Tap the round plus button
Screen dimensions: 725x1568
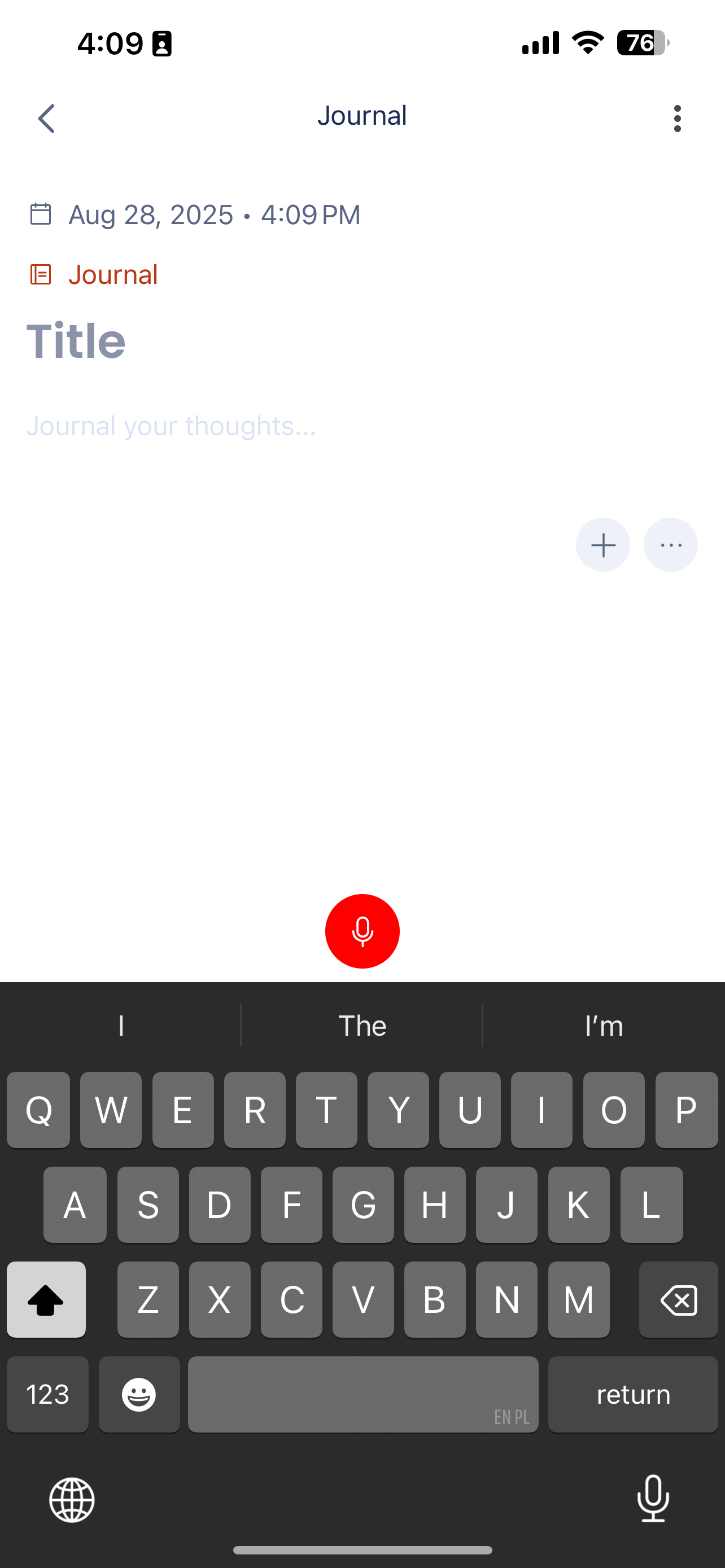point(602,545)
